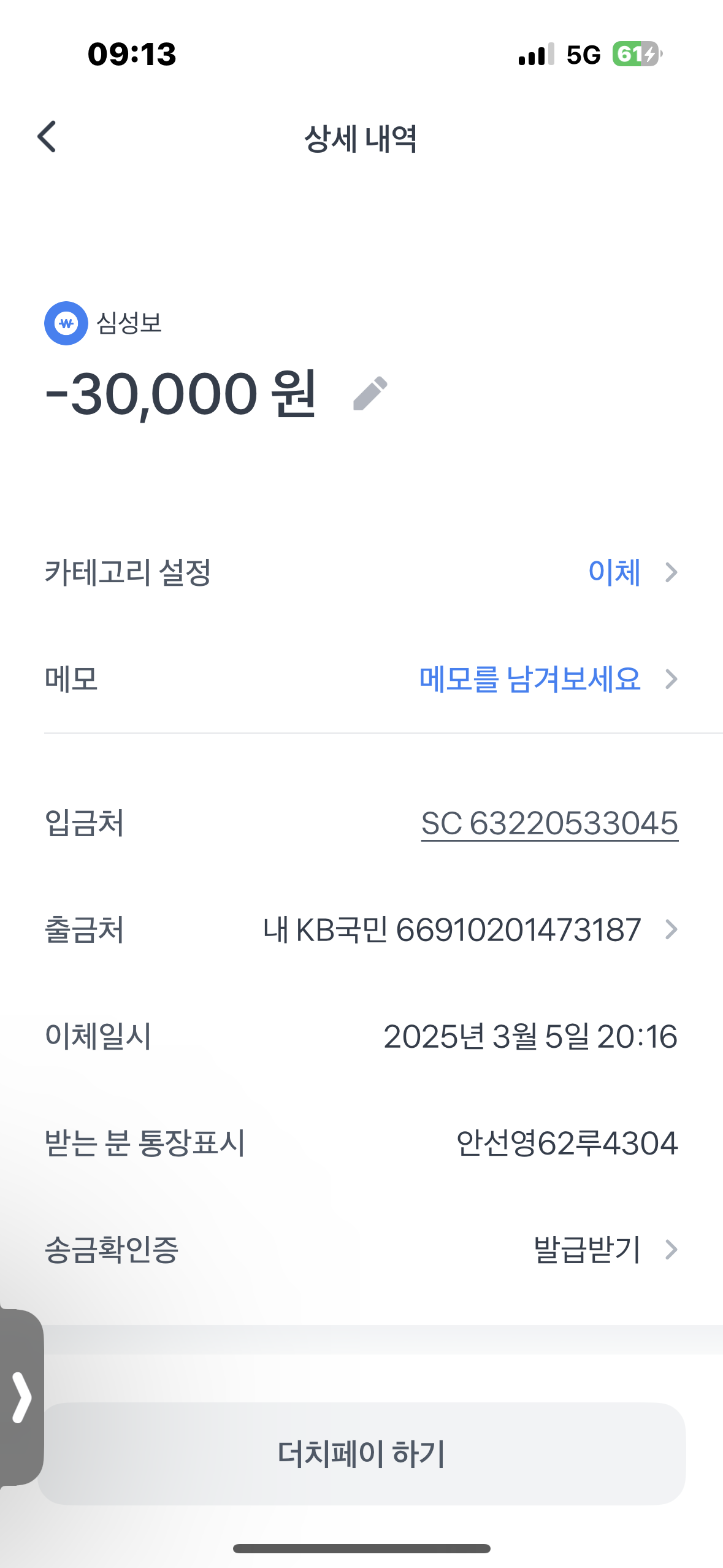The width and height of the screenshot is (723, 1568).
Task: Tap the 더치페이 하기 button
Action: point(361,1453)
